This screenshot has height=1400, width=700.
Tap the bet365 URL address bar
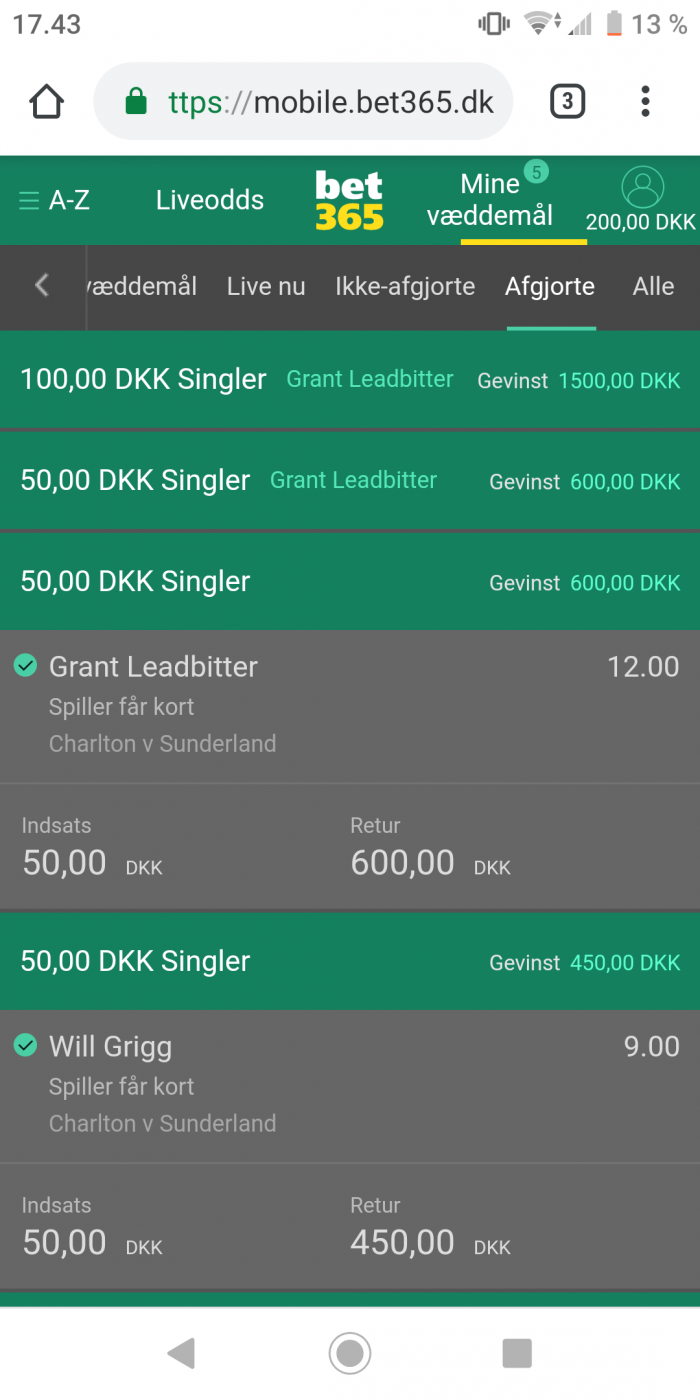click(303, 101)
